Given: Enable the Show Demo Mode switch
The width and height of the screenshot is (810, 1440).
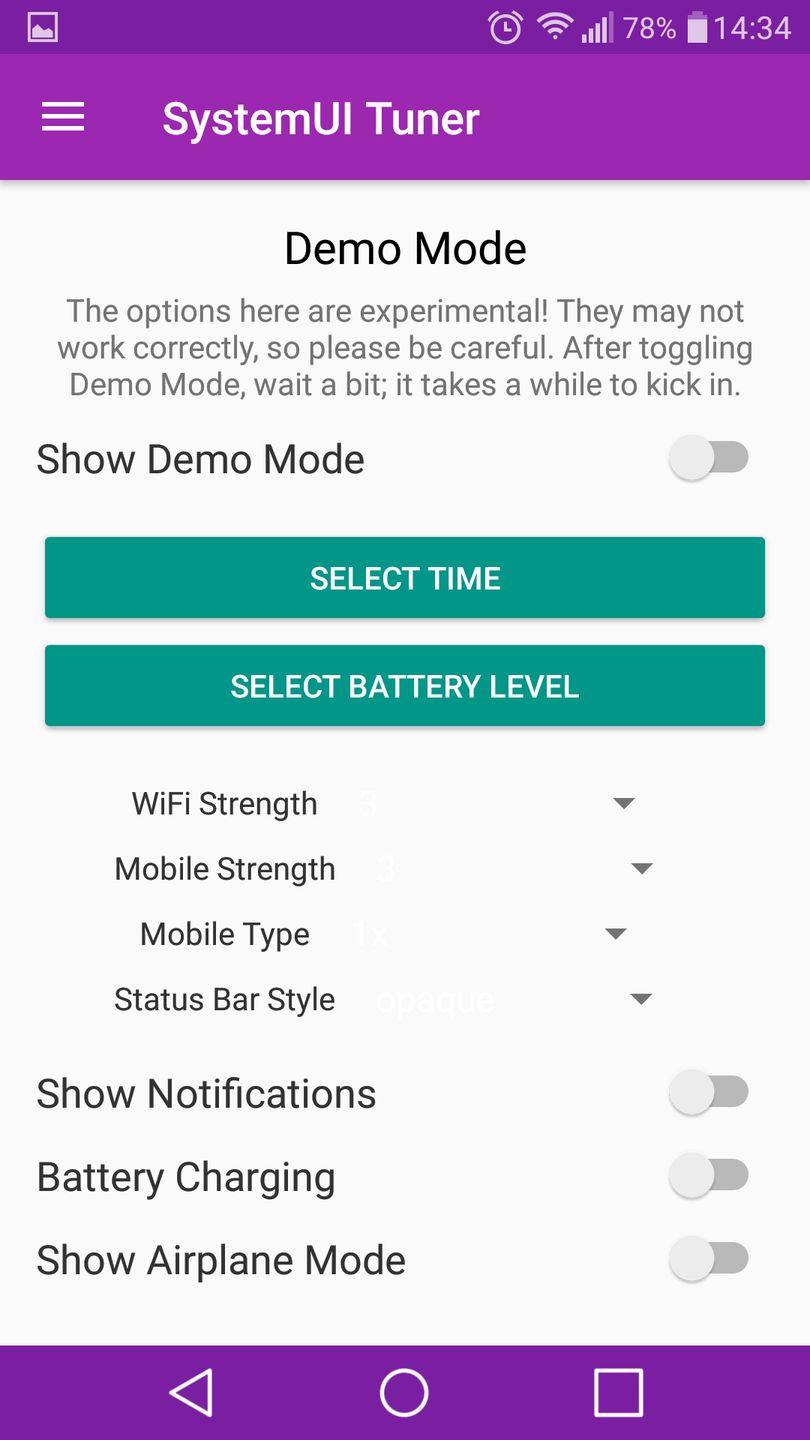Looking at the screenshot, I should 708,459.
